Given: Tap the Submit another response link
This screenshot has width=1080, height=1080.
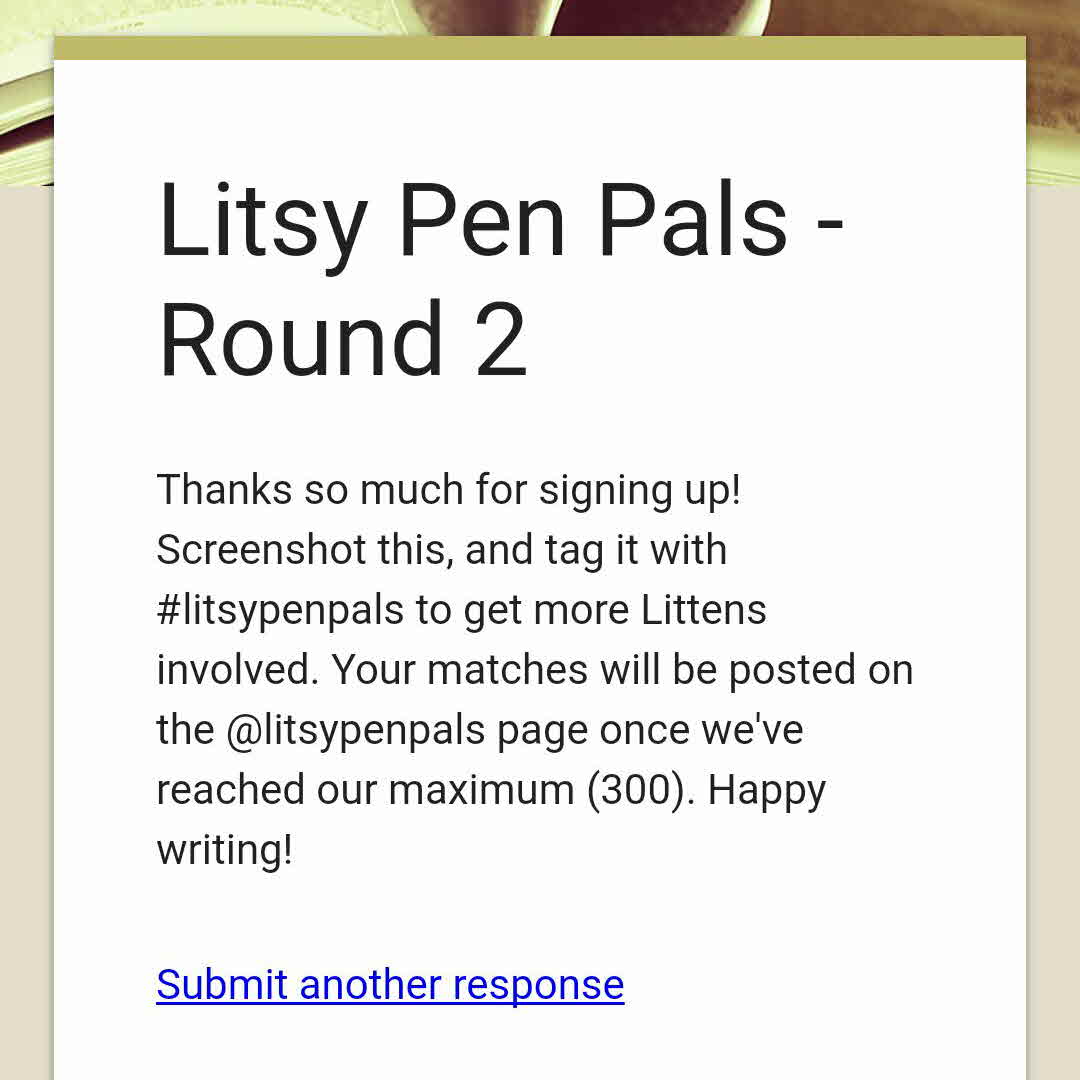Looking at the screenshot, I should pos(390,984).
